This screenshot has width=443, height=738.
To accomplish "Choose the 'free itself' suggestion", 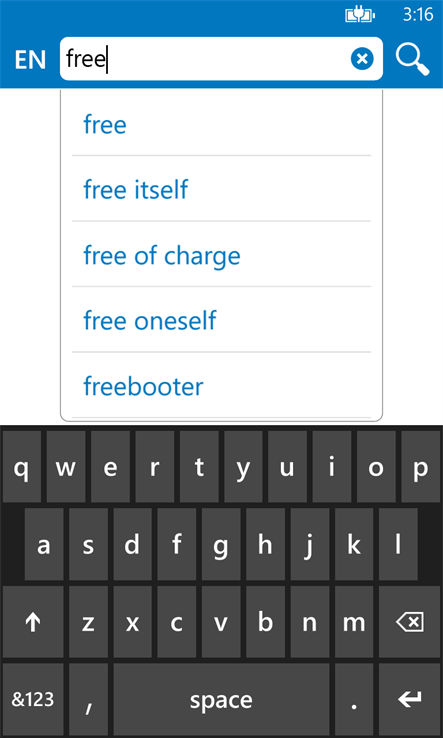I will pos(221,189).
